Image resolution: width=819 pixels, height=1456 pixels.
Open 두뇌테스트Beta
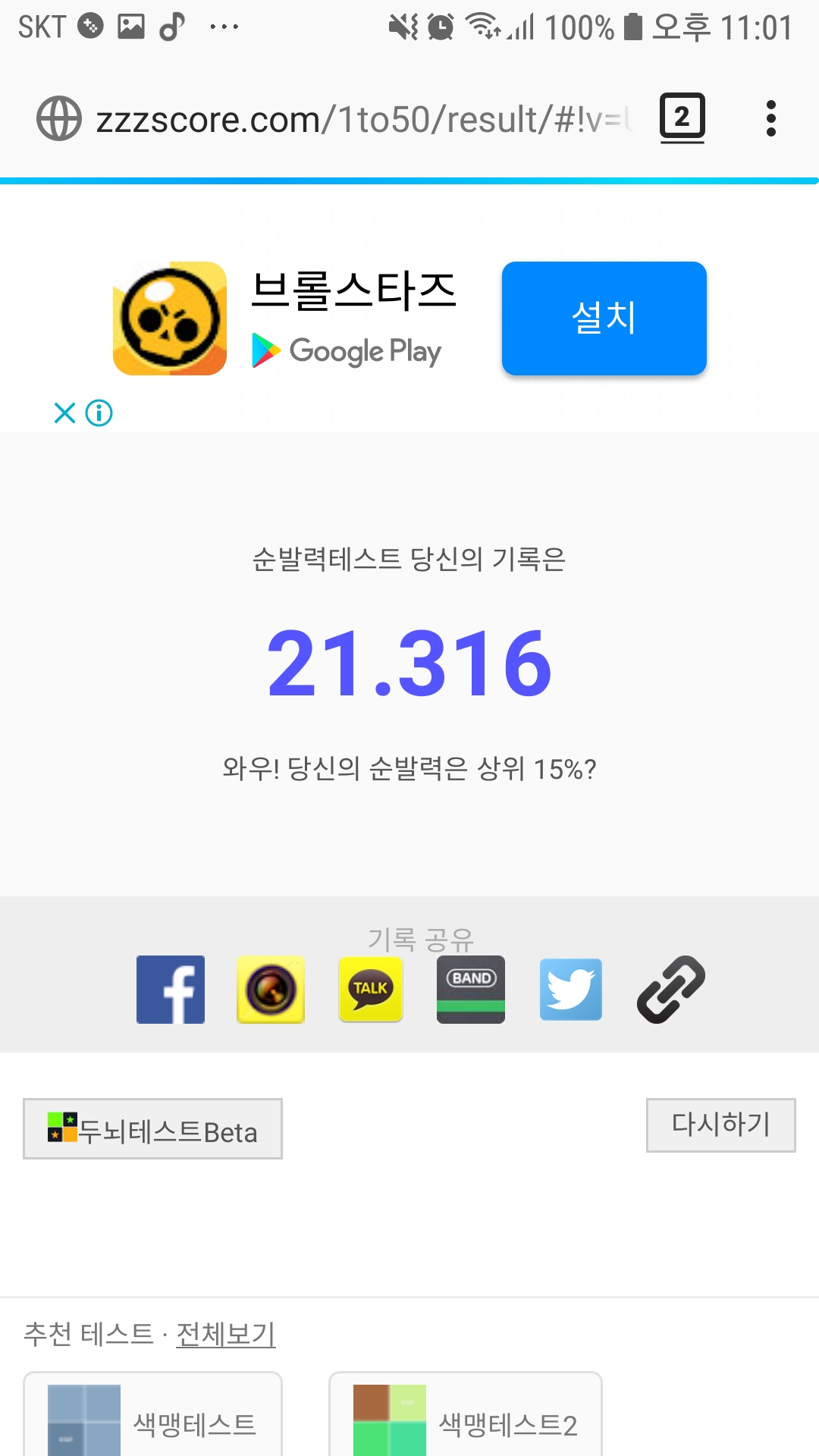point(152,1129)
